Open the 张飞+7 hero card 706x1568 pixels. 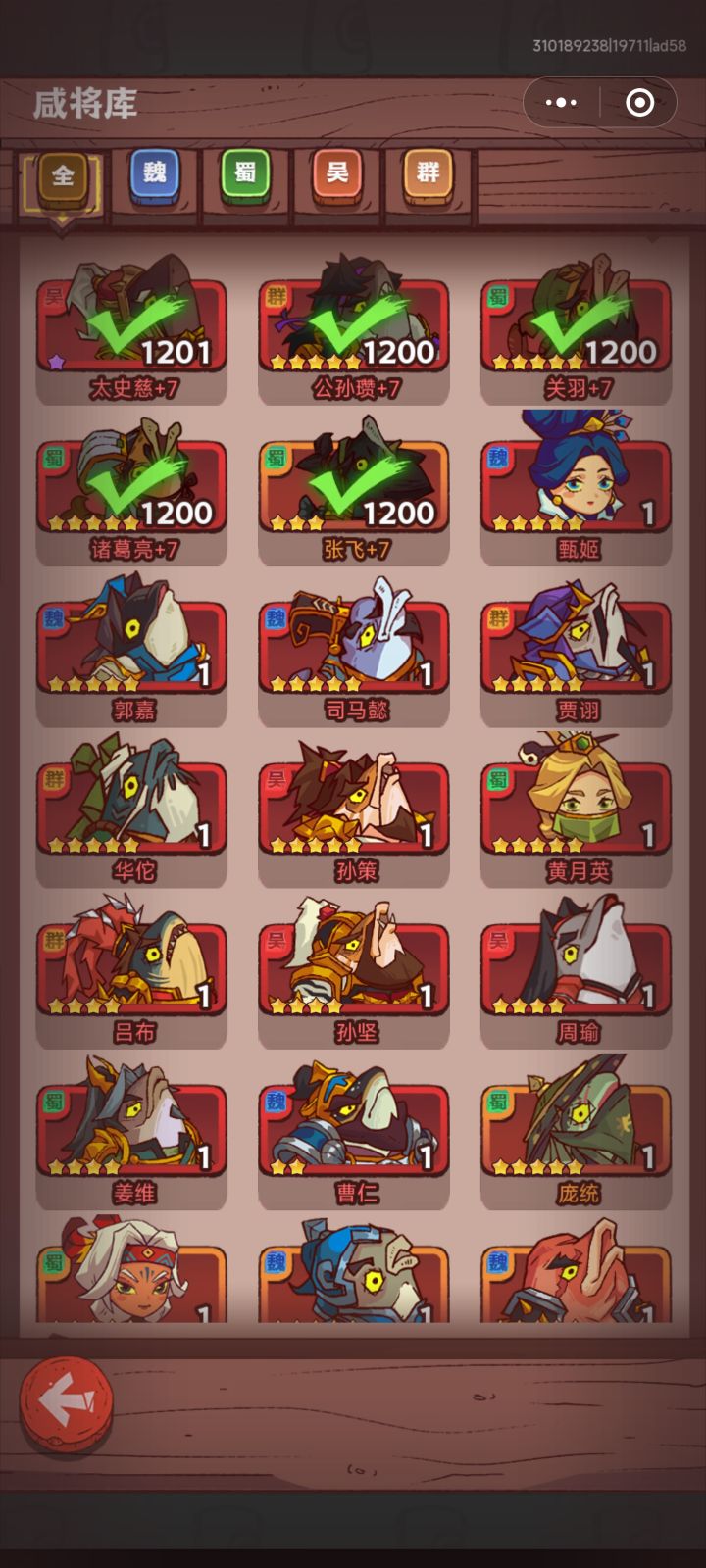tap(355, 490)
